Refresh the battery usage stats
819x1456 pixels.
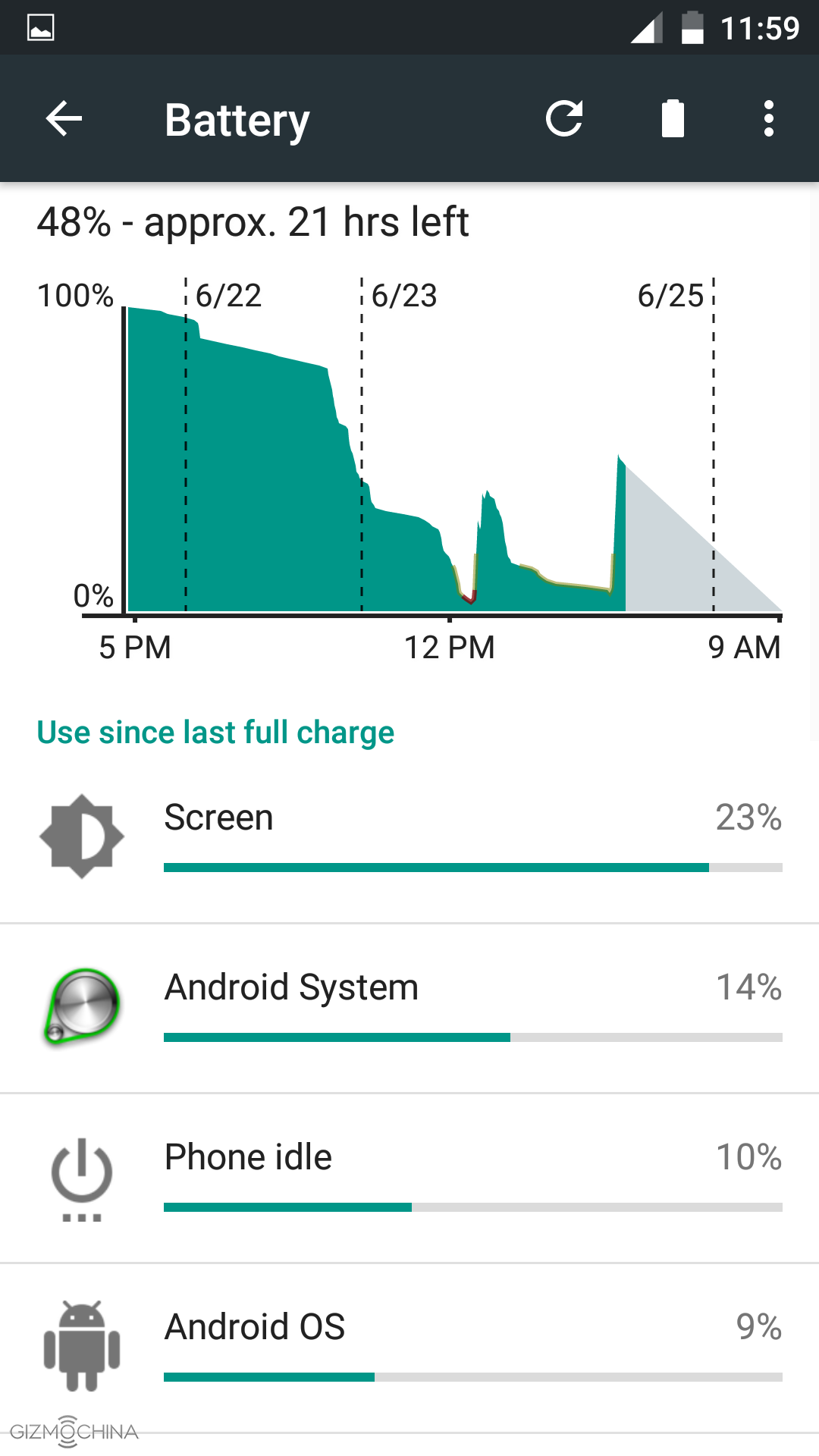(x=564, y=118)
